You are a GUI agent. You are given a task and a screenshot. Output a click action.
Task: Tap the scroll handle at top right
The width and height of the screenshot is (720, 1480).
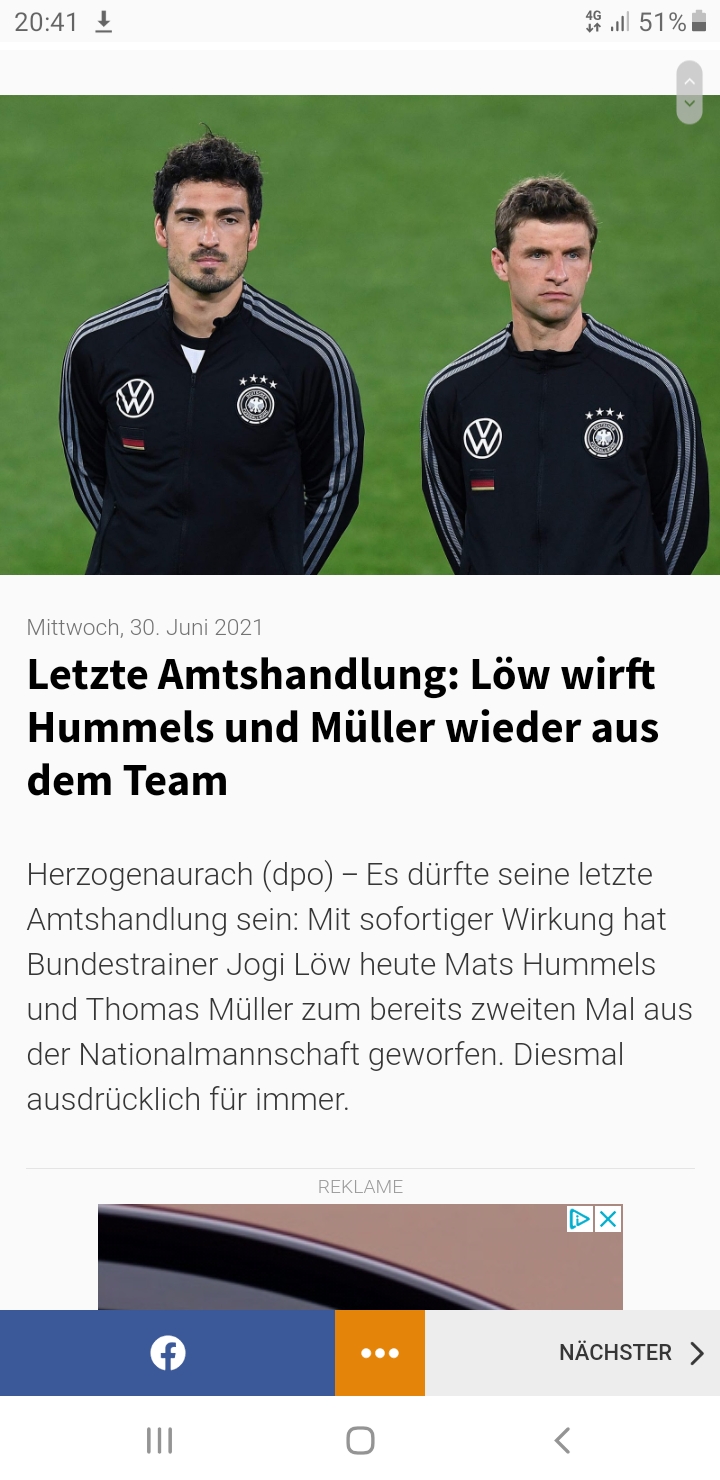pyautogui.click(x=689, y=92)
